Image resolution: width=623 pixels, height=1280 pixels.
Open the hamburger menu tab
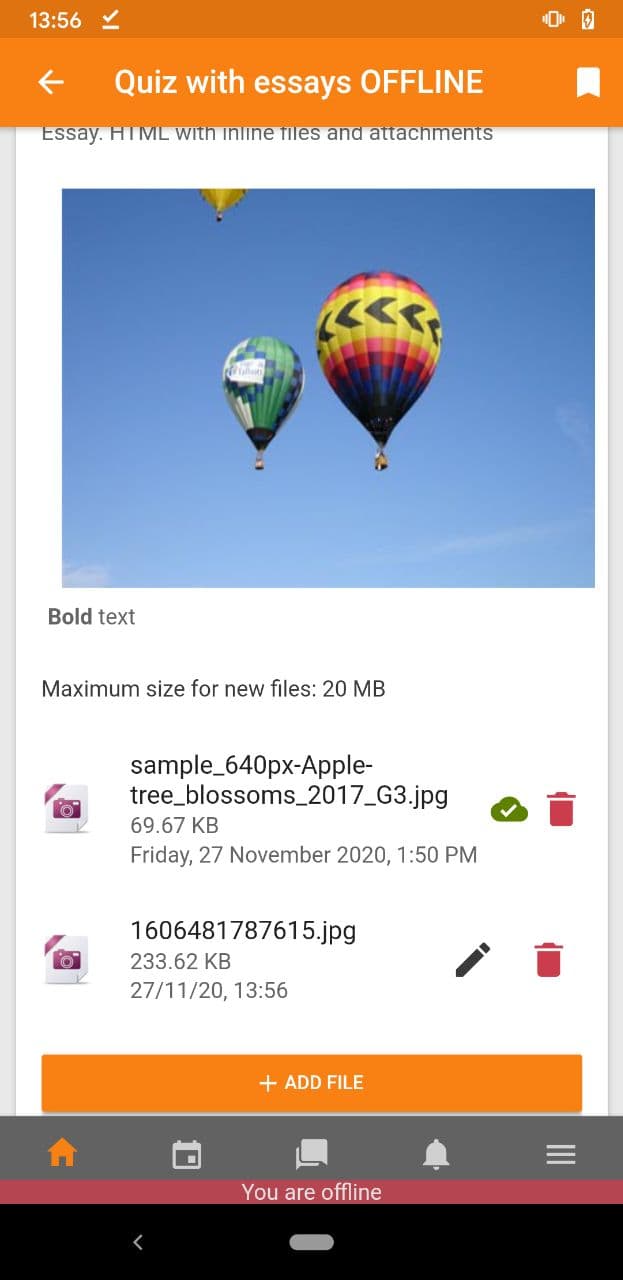[561, 1154]
